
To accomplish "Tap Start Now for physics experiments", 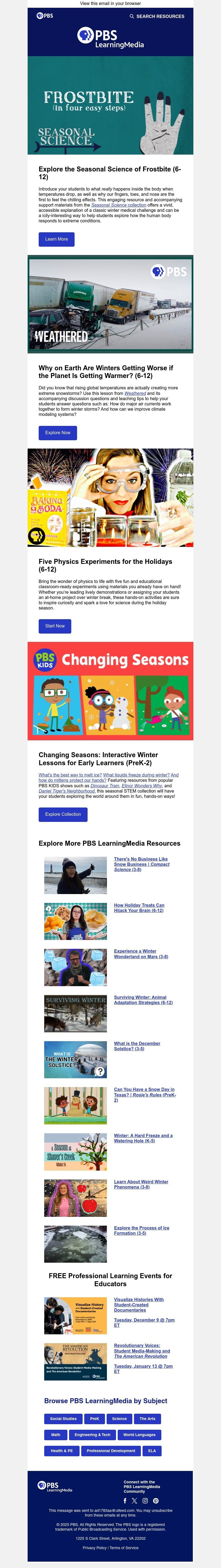I will coord(55,626).
